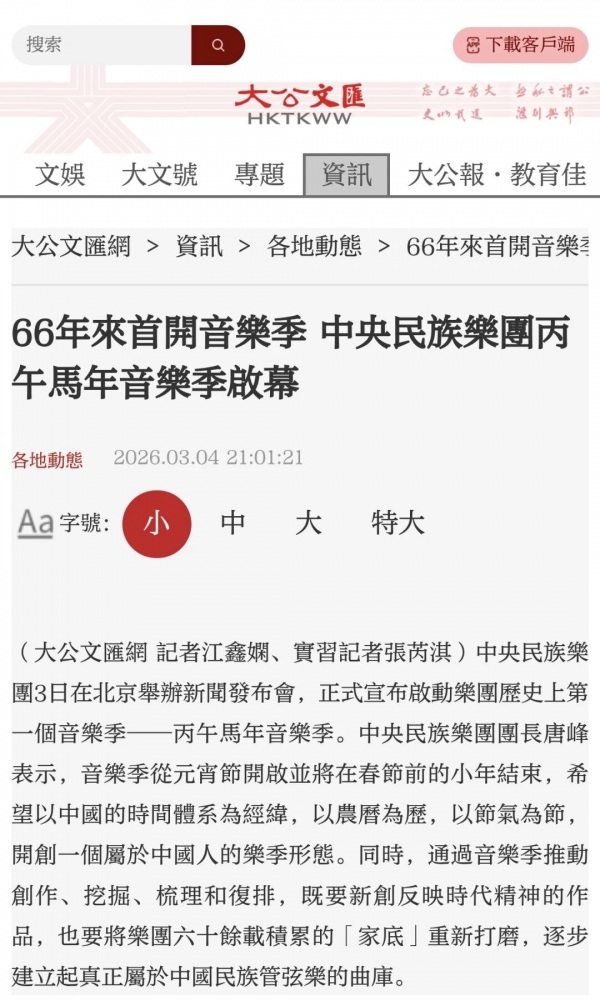Tap the magnifier search button
Viewport: 600px width, 1000px height.
(x=218, y=45)
